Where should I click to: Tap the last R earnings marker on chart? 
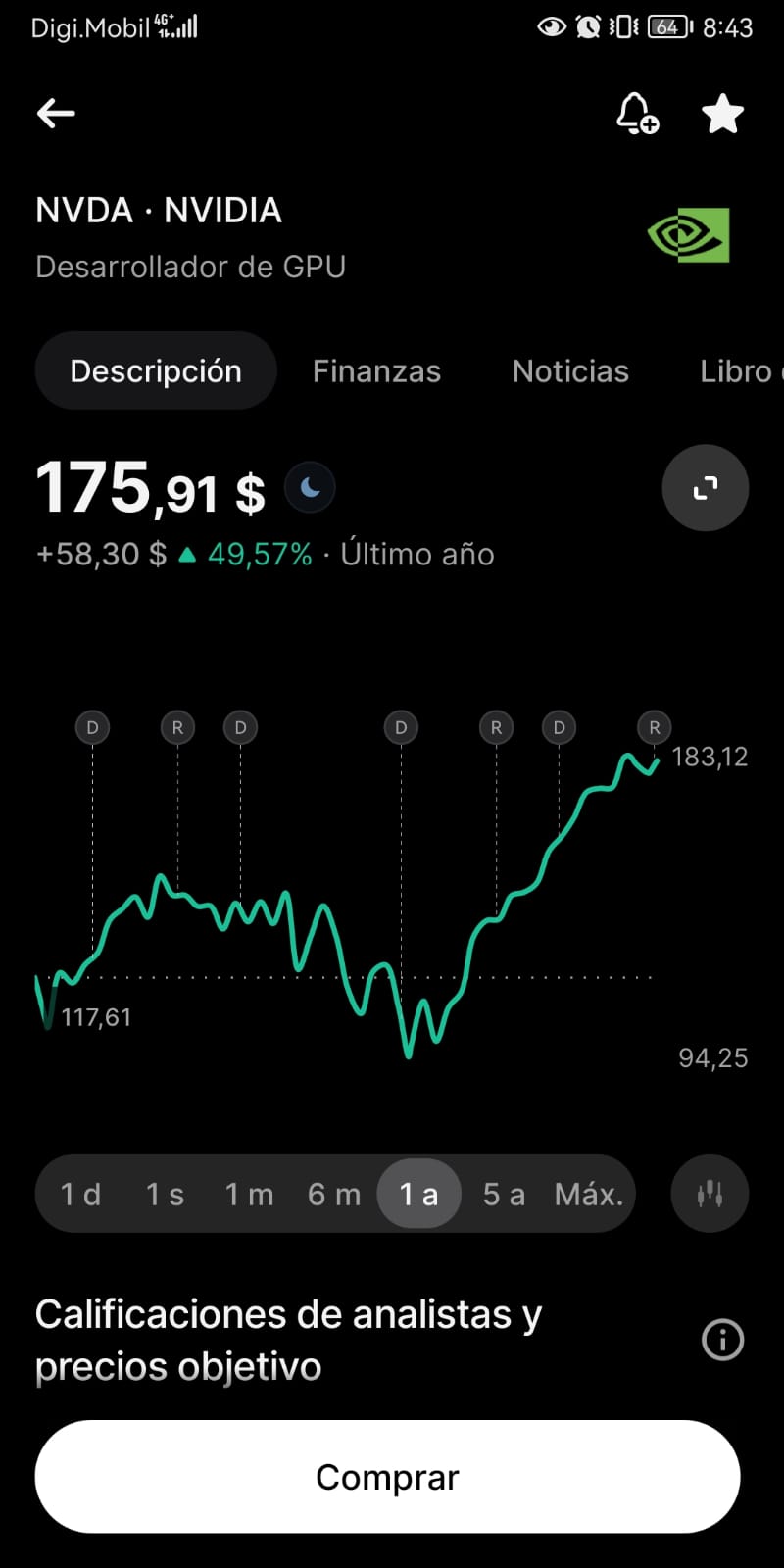tap(654, 727)
